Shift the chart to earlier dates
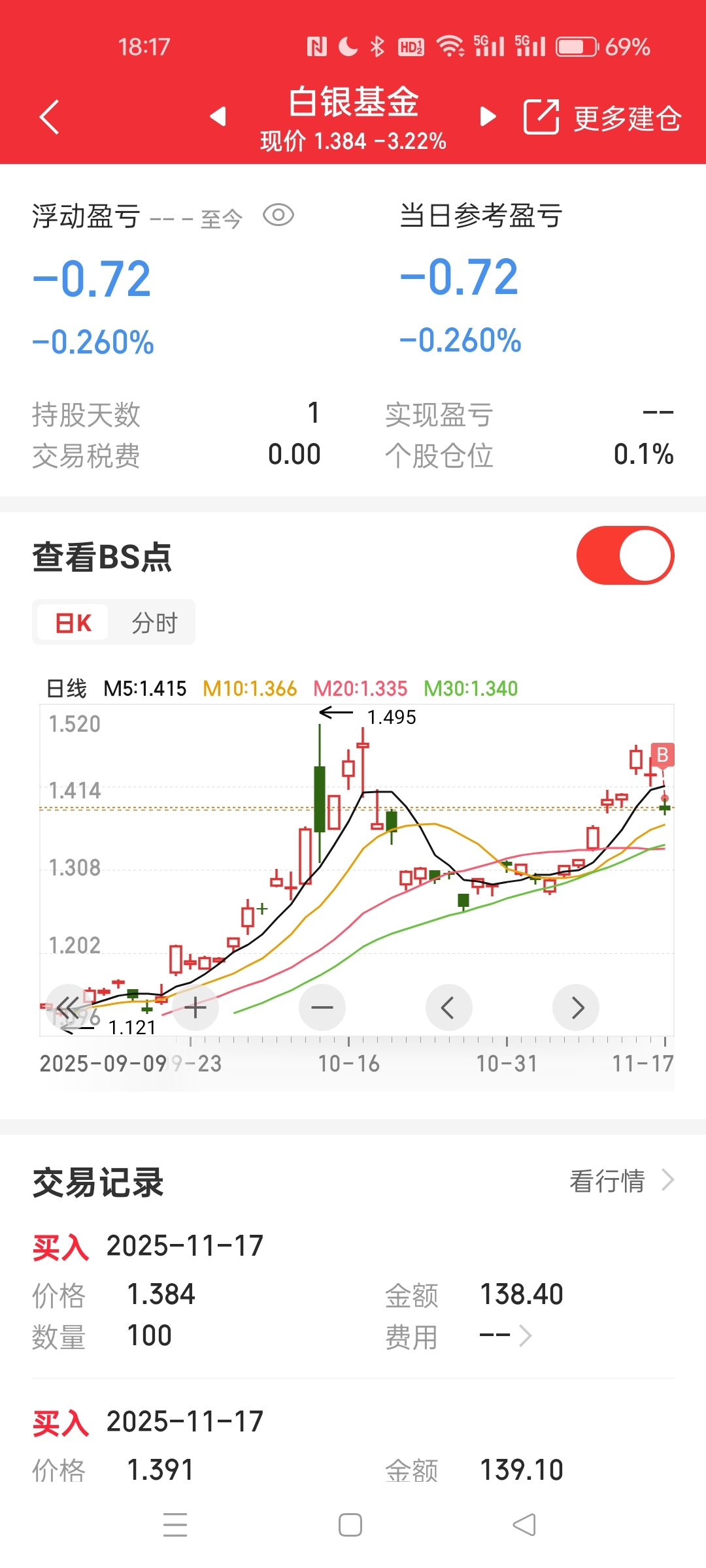This screenshot has height=1568, width=706. pyautogui.click(x=449, y=1007)
